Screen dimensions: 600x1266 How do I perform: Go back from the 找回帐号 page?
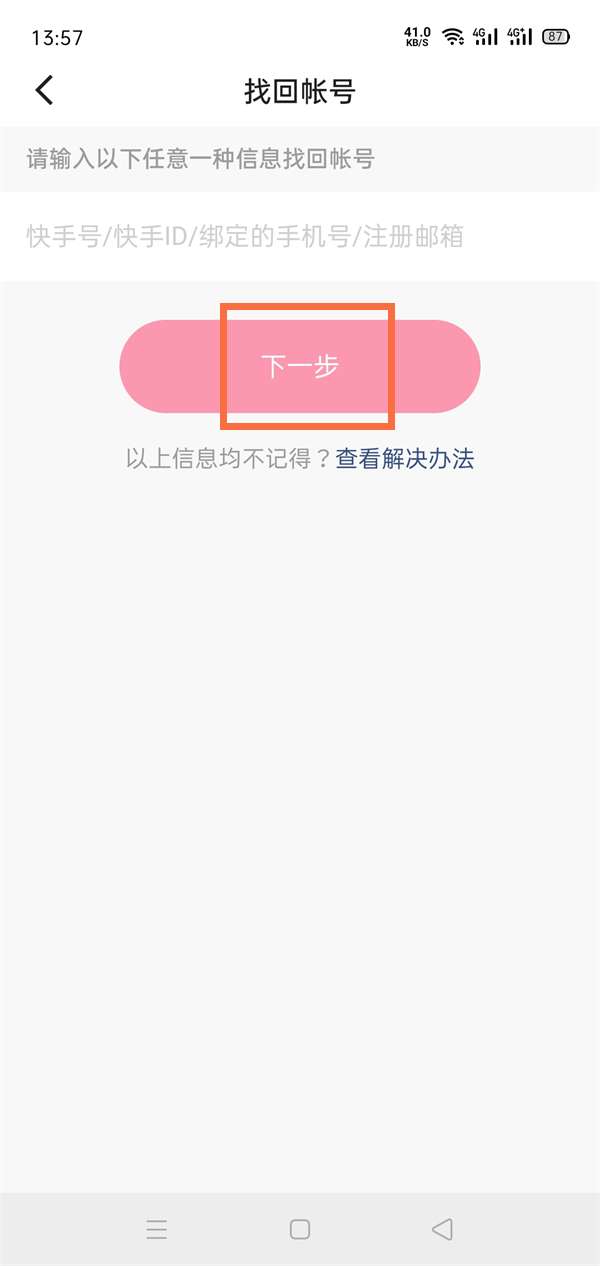[x=44, y=91]
